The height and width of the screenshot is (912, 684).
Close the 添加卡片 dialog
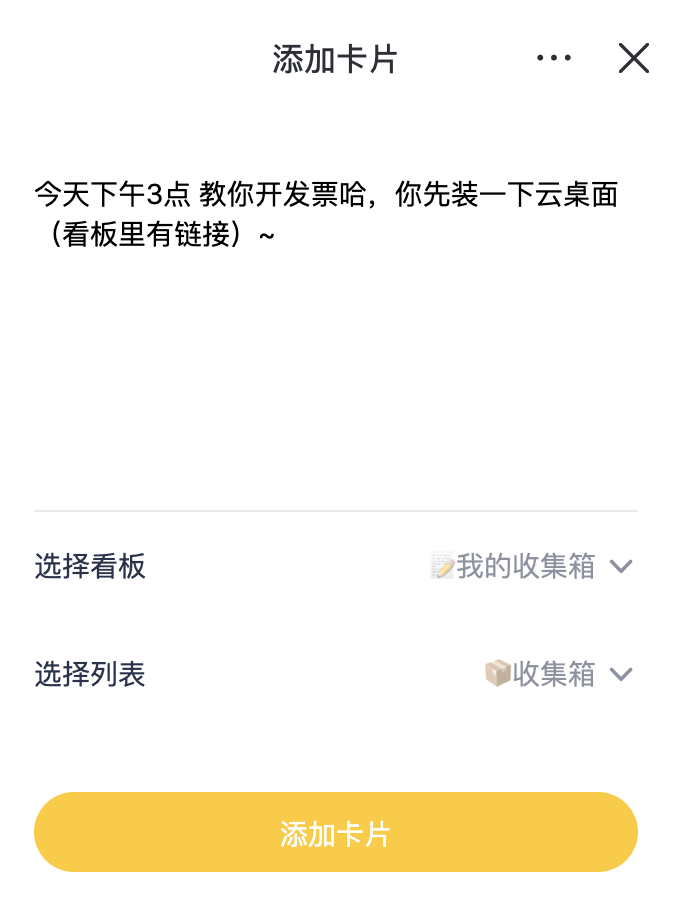634,58
